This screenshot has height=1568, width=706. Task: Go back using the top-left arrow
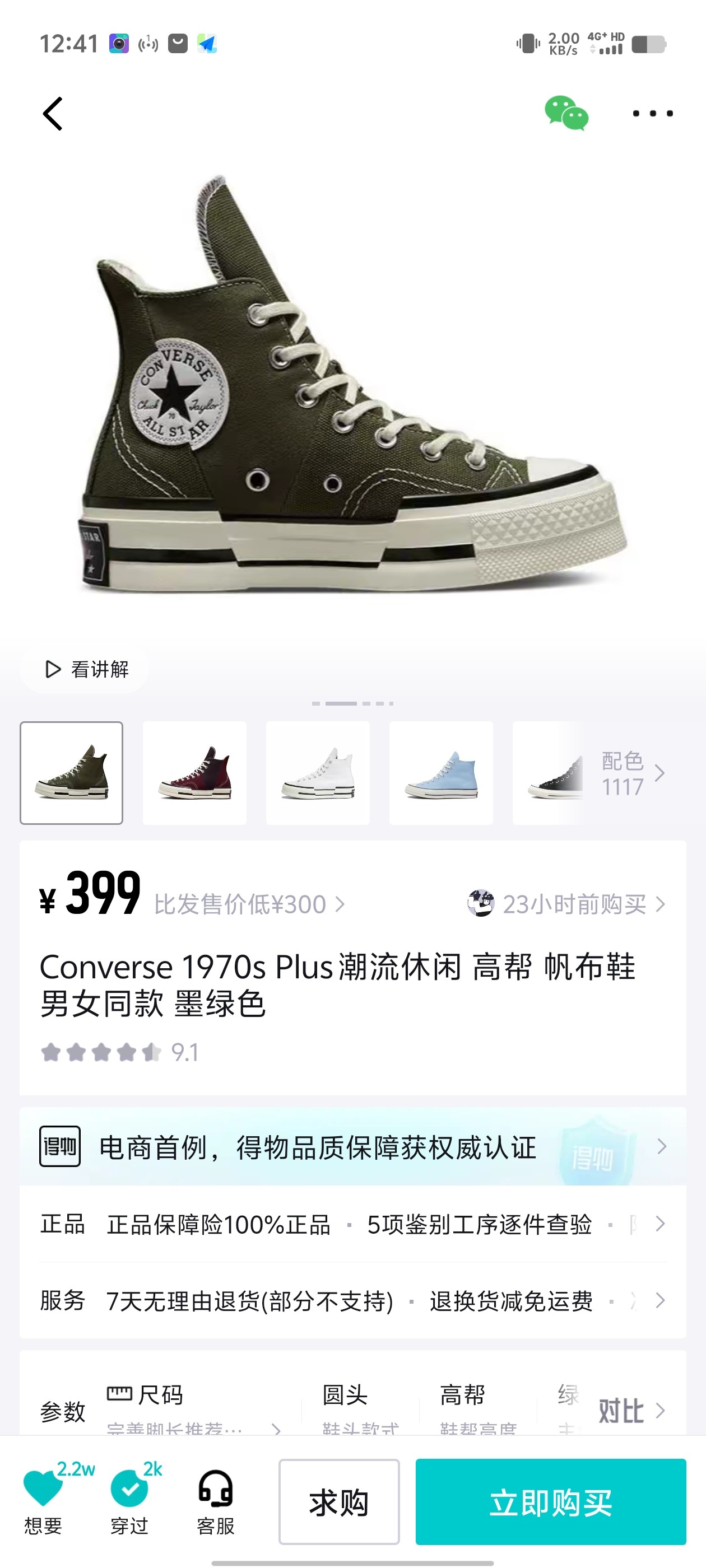coord(53,114)
